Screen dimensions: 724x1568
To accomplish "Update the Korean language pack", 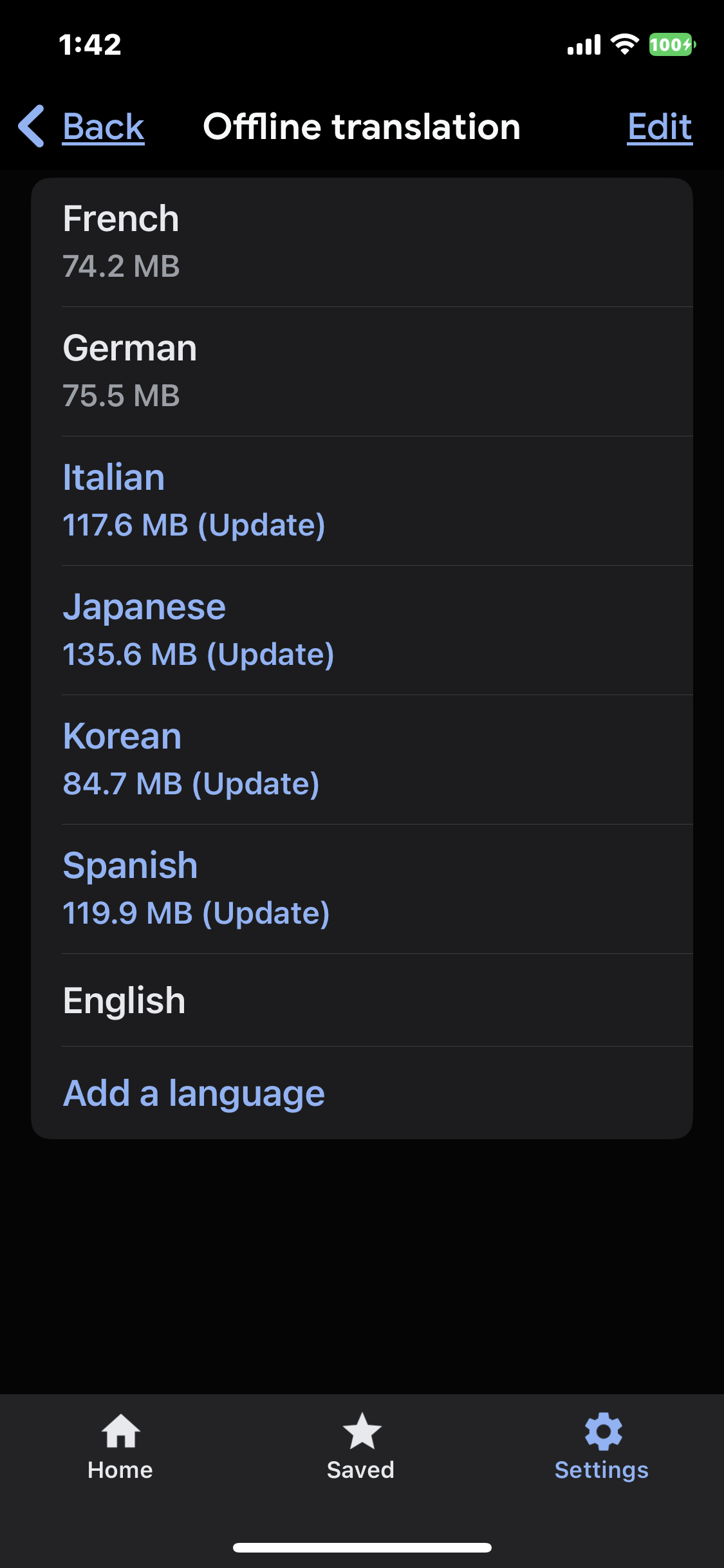I will click(x=362, y=760).
